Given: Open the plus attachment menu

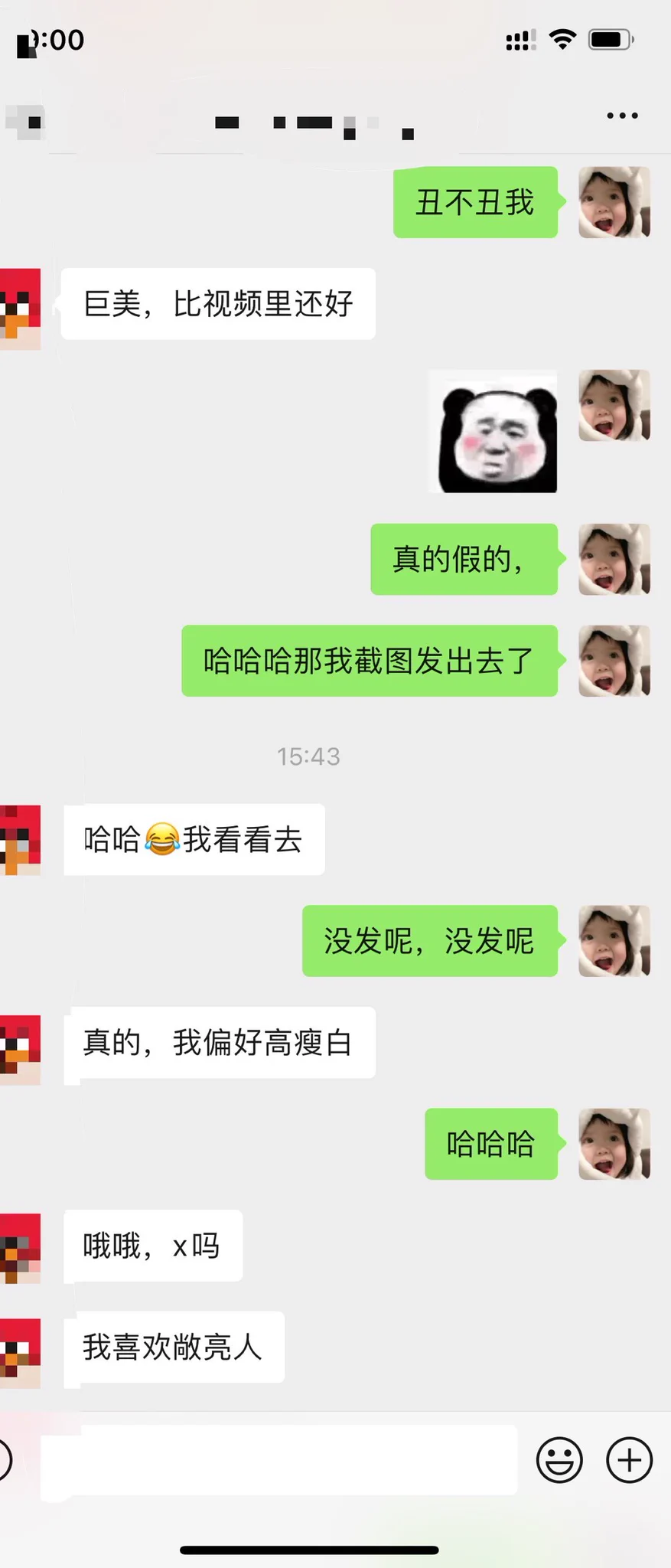Looking at the screenshot, I should (629, 1460).
